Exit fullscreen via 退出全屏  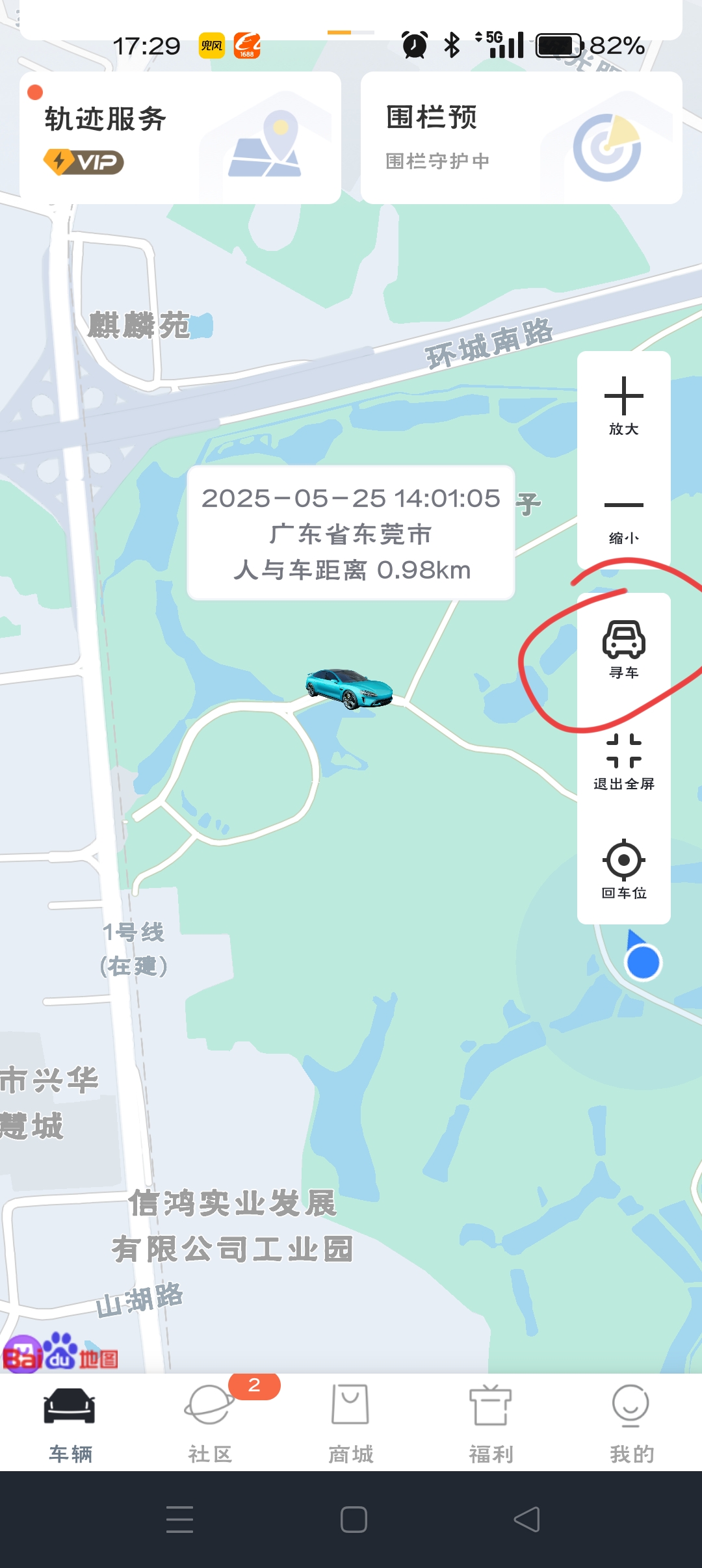tap(623, 761)
